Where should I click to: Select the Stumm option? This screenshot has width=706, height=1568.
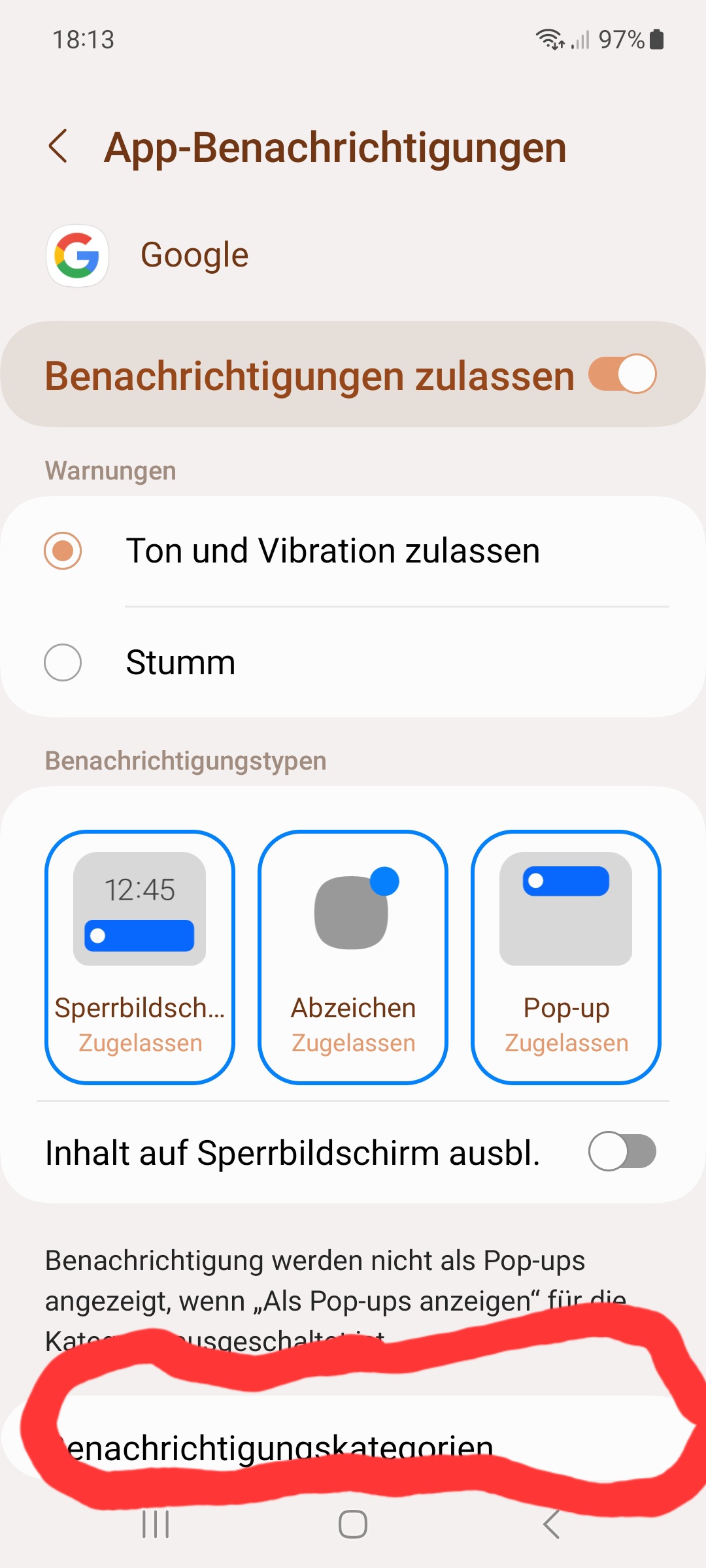tap(63, 662)
